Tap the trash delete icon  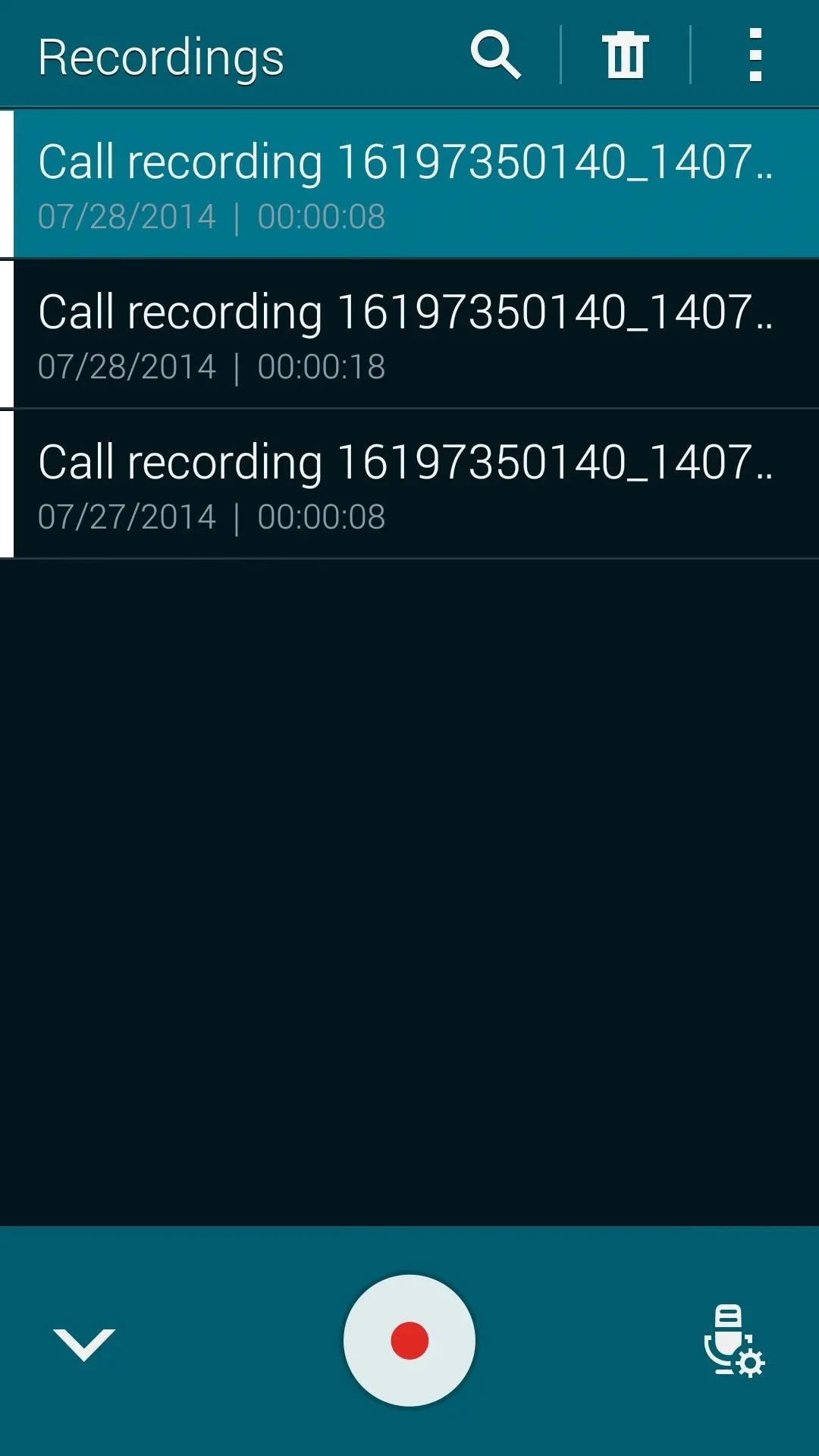pos(626,55)
